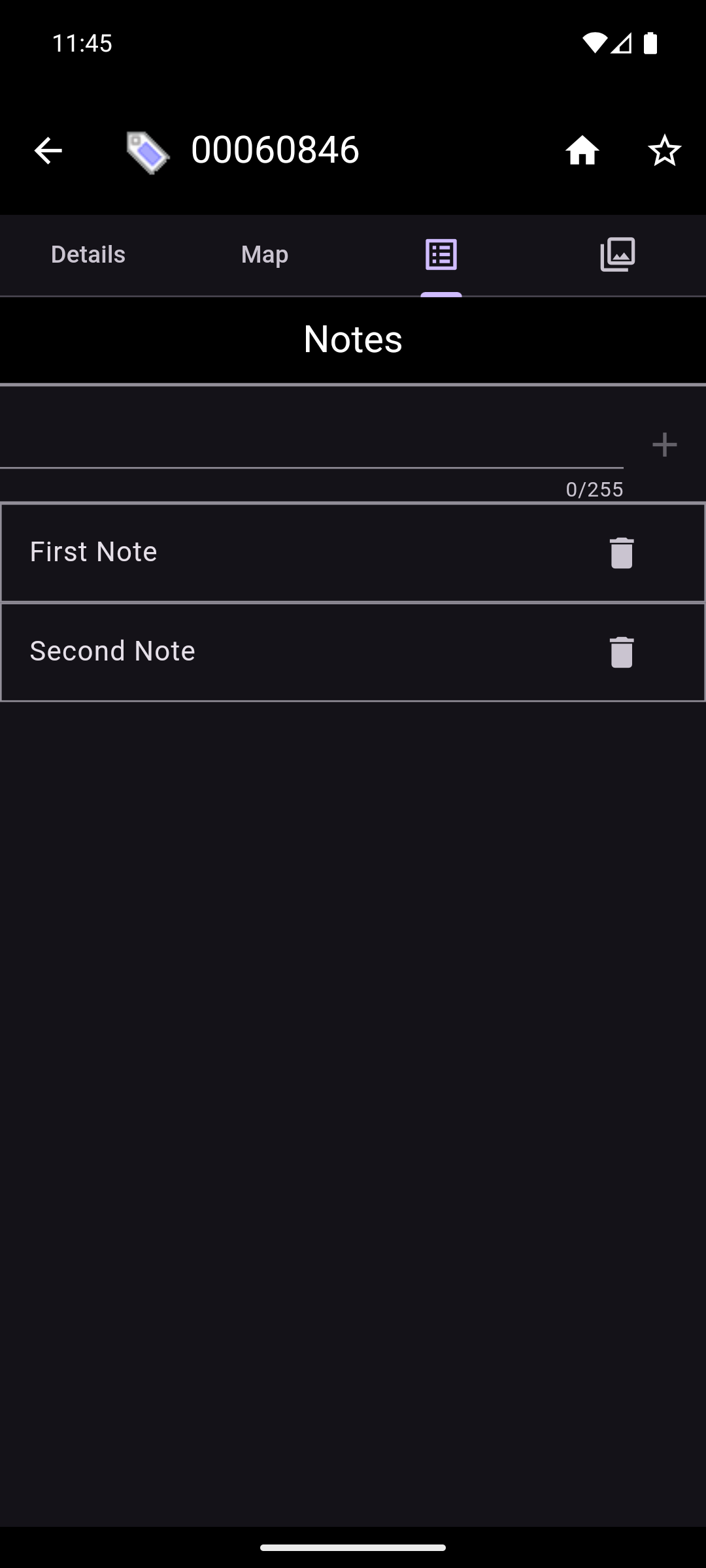
Task: Switch to the Details tab
Action: (x=88, y=255)
